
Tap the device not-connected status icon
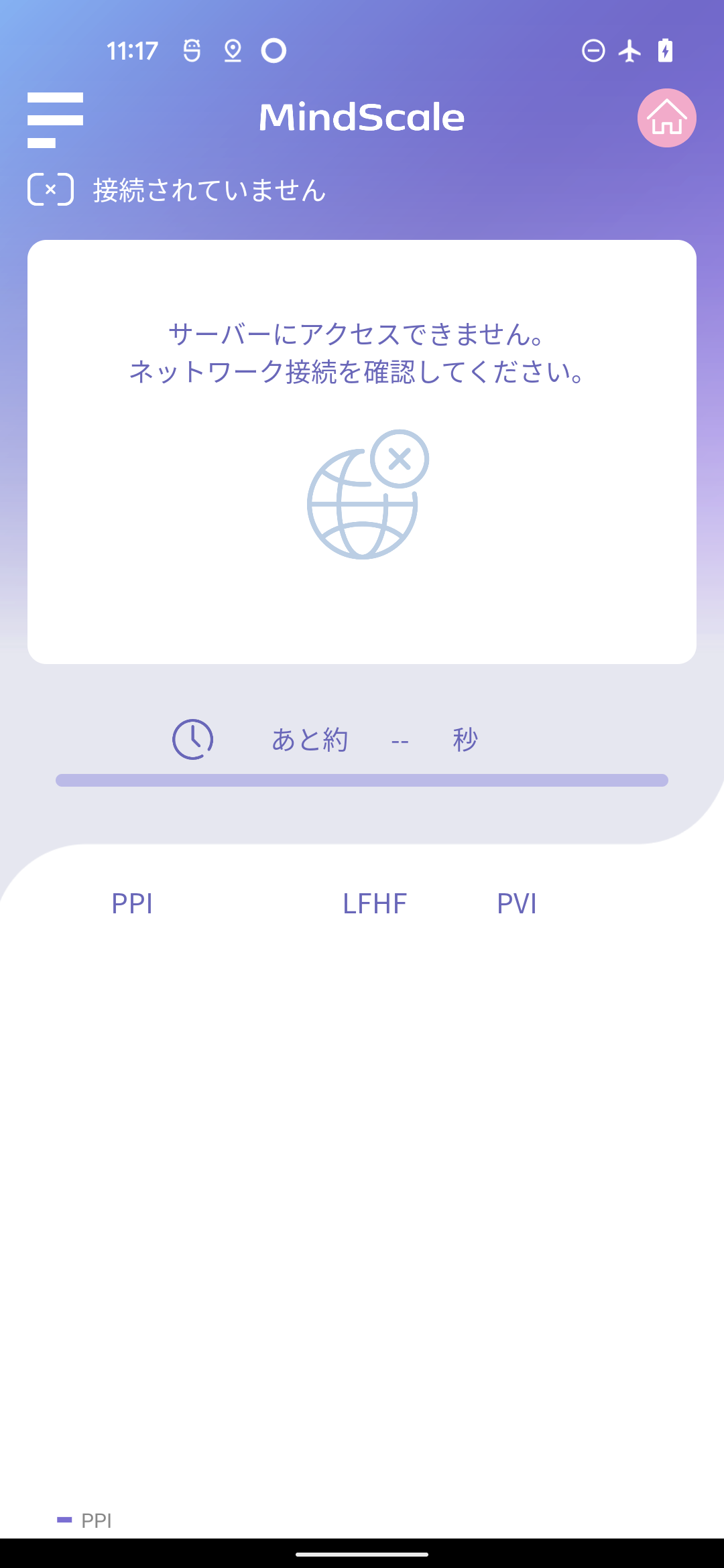pos(50,190)
